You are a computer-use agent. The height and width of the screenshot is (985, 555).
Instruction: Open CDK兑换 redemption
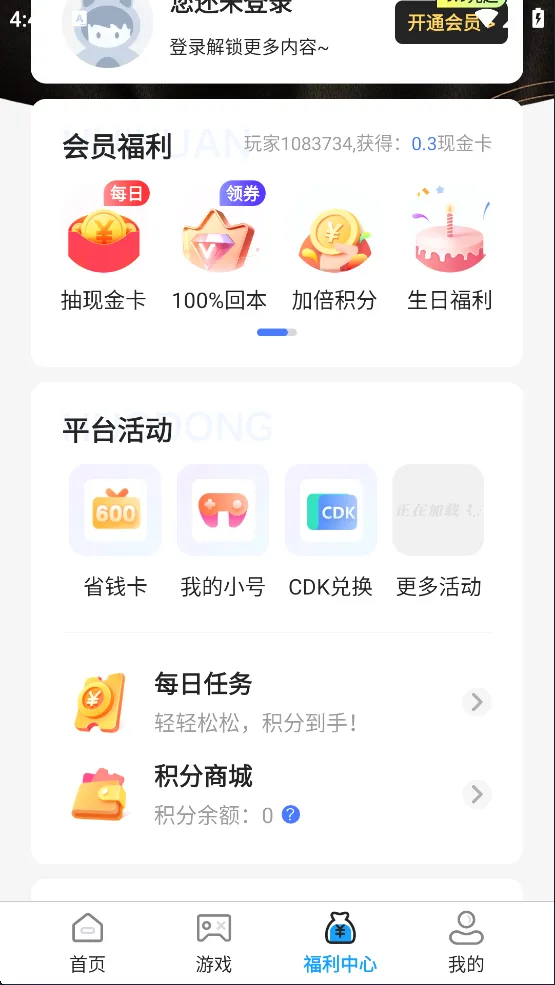point(331,531)
